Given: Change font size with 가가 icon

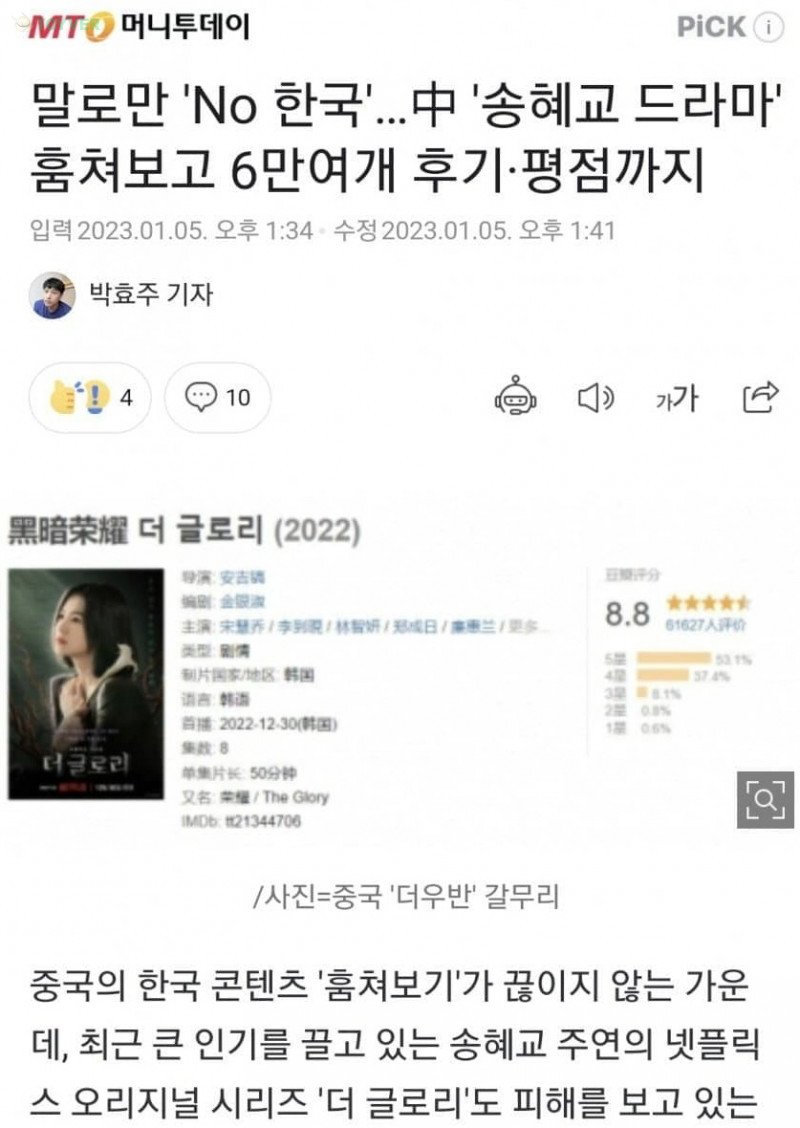Looking at the screenshot, I should tap(677, 398).
